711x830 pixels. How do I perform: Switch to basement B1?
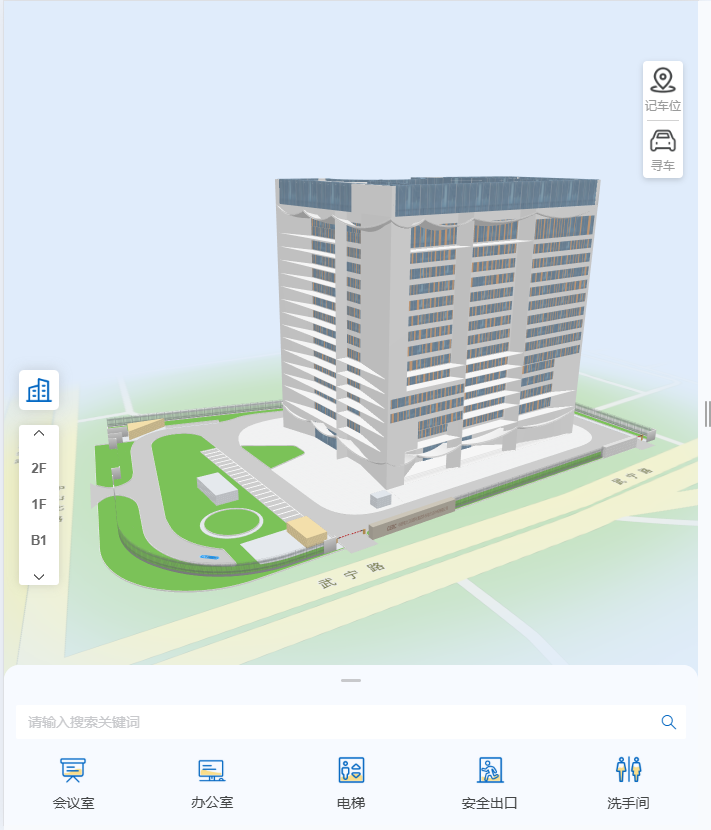pos(39,540)
